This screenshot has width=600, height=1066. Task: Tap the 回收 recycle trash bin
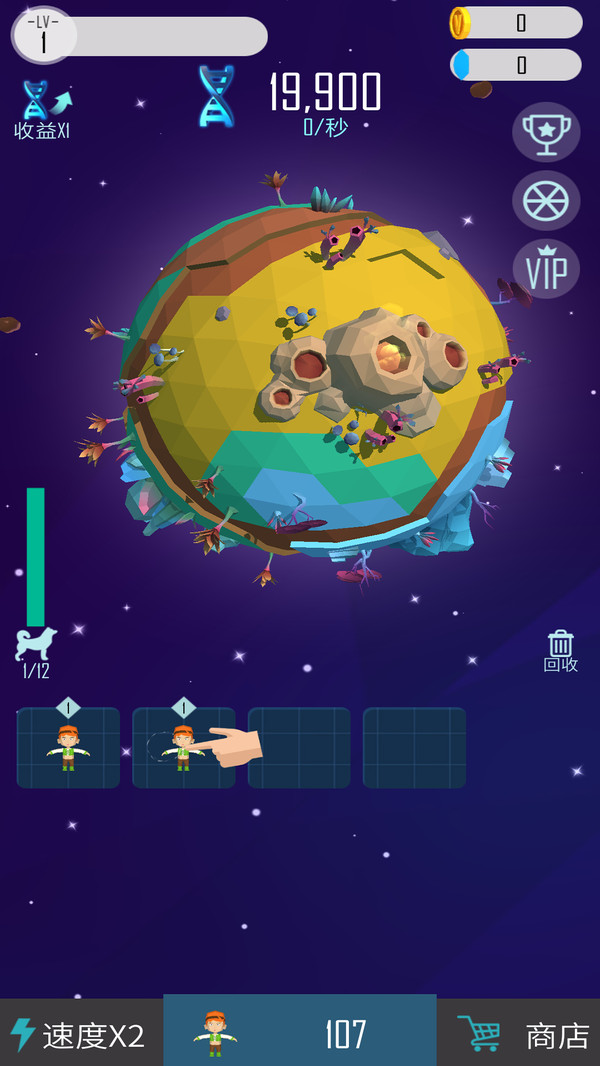[x=561, y=651]
